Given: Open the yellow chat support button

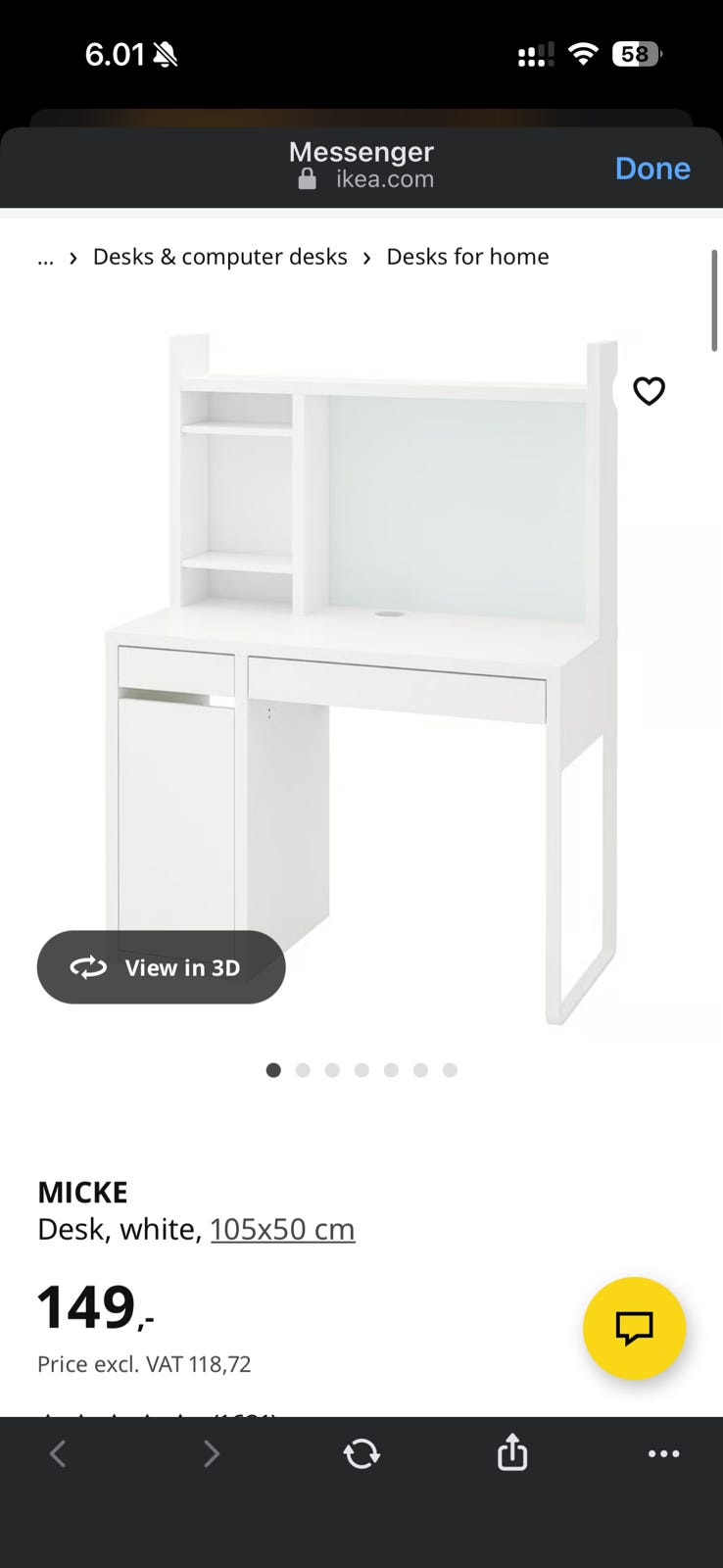Looking at the screenshot, I should (634, 1328).
